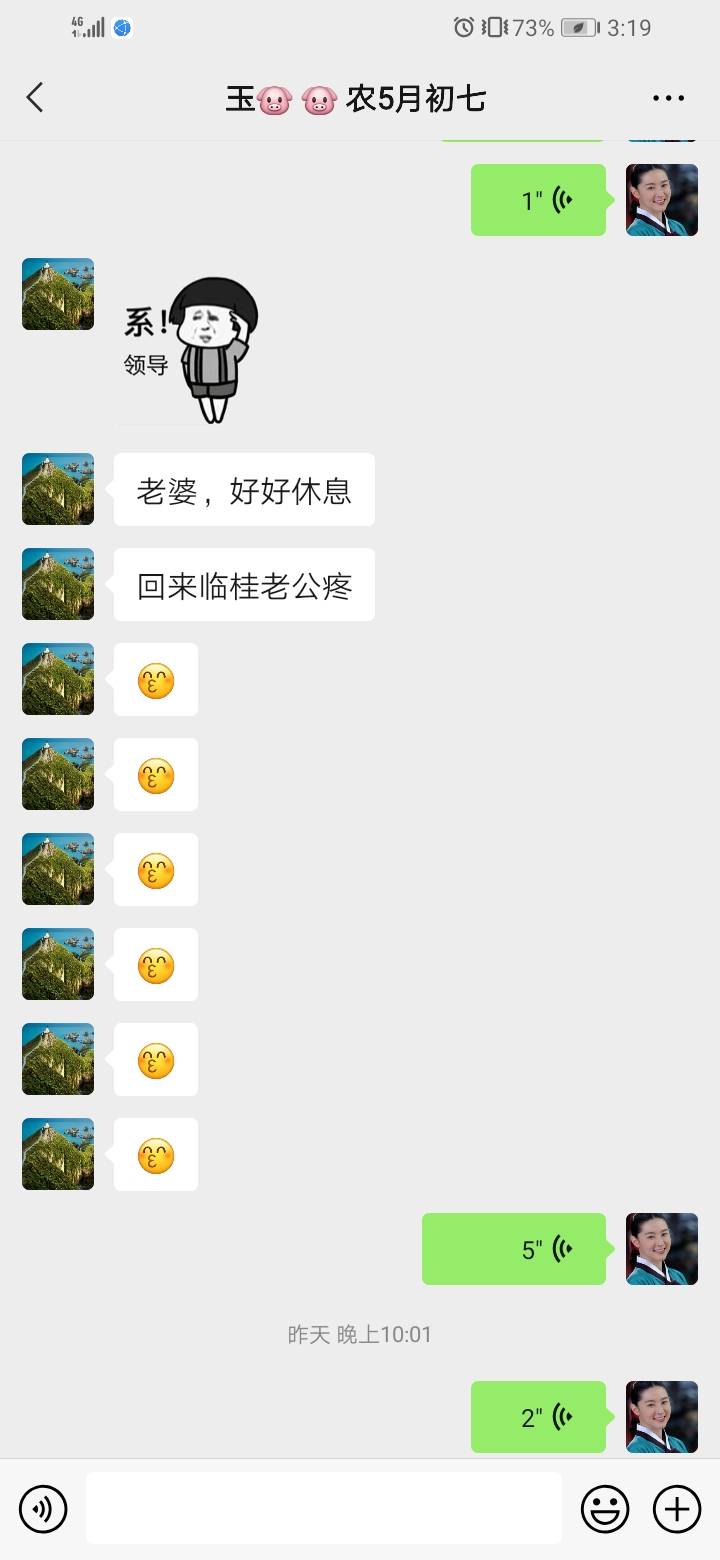The height and width of the screenshot is (1560, 720).
Task: Select the message '老婆，好好休息'
Action: [x=243, y=489]
